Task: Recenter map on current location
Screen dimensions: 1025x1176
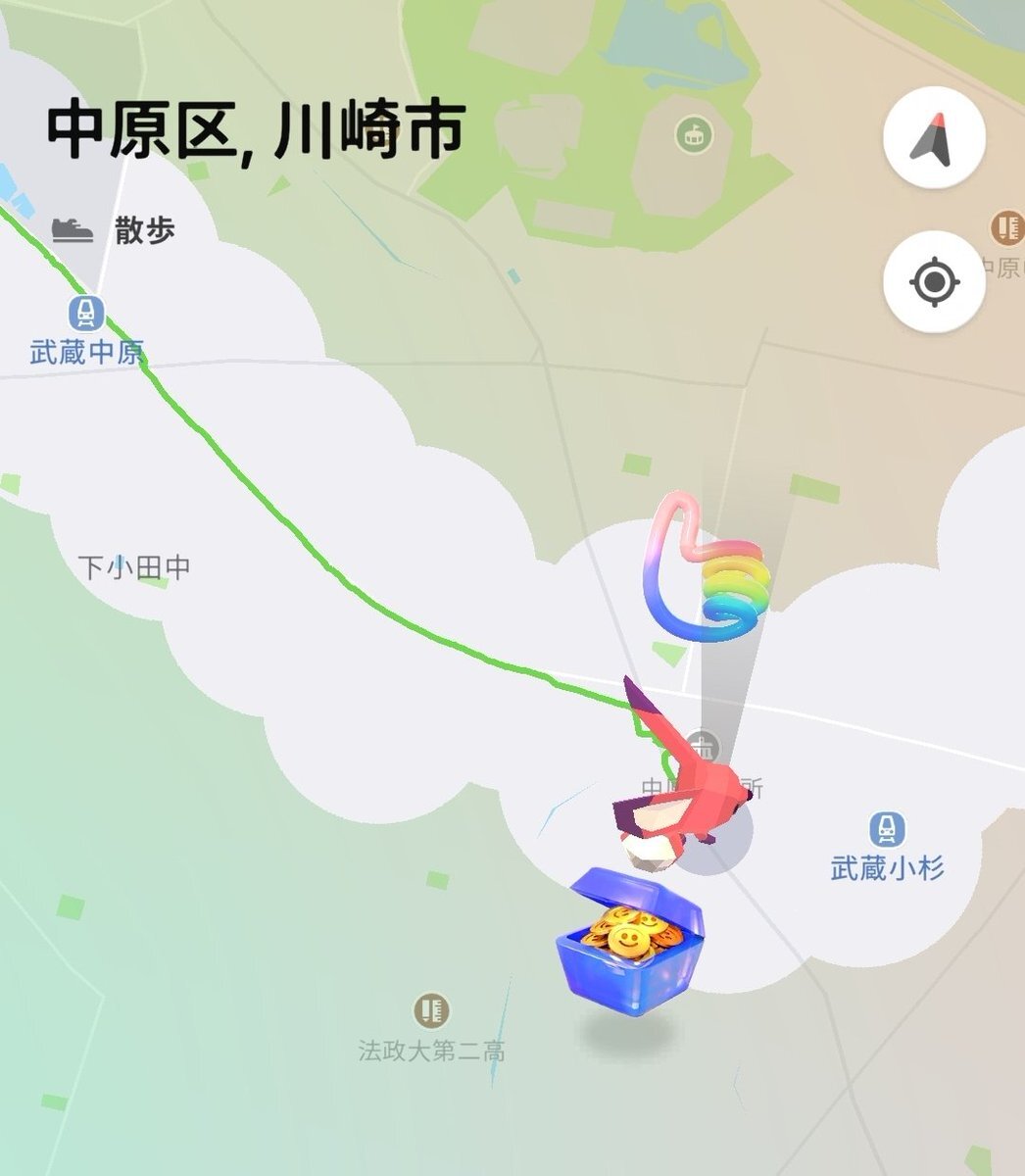Action: (x=933, y=282)
